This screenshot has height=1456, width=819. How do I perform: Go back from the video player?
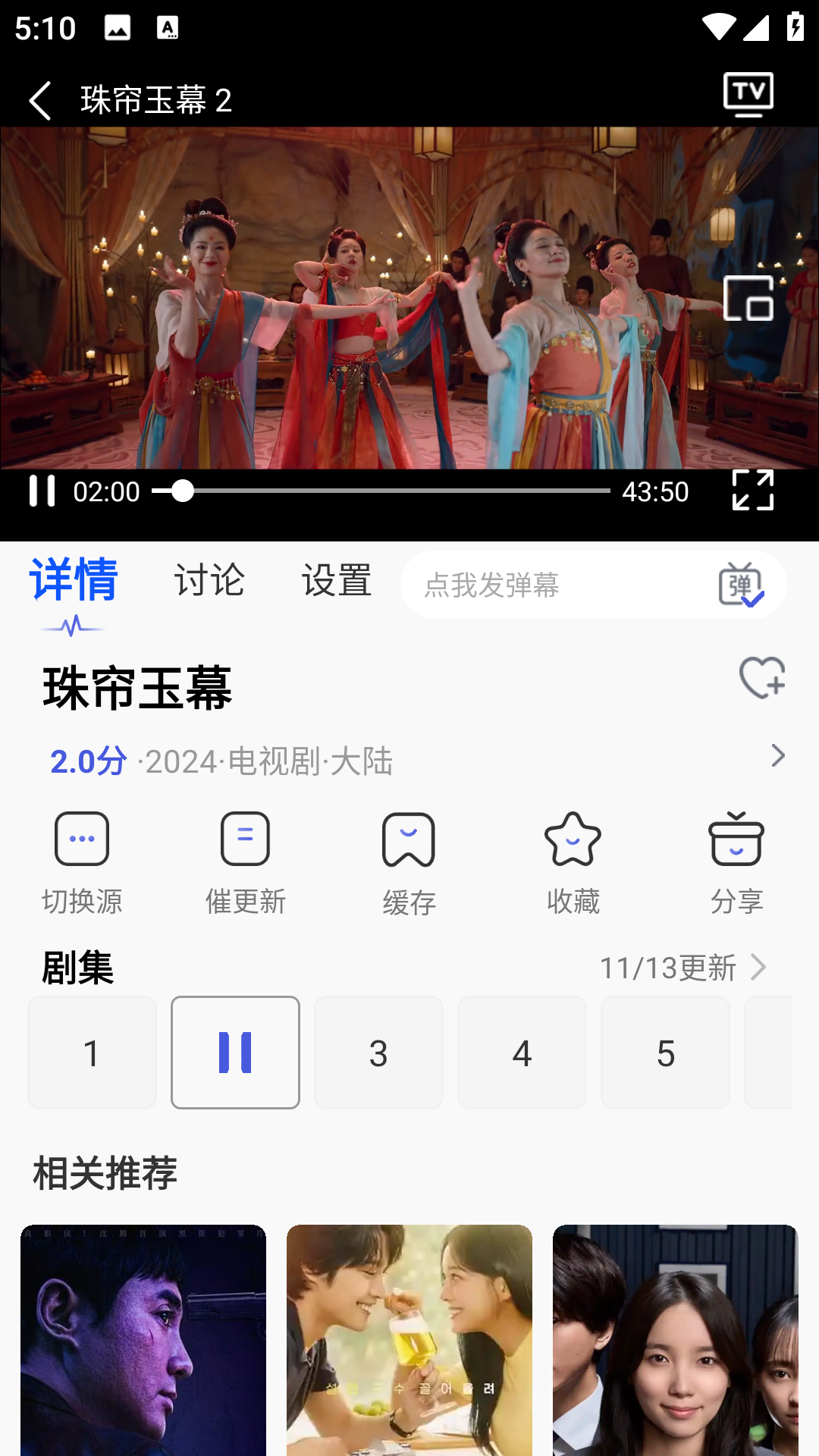39,100
